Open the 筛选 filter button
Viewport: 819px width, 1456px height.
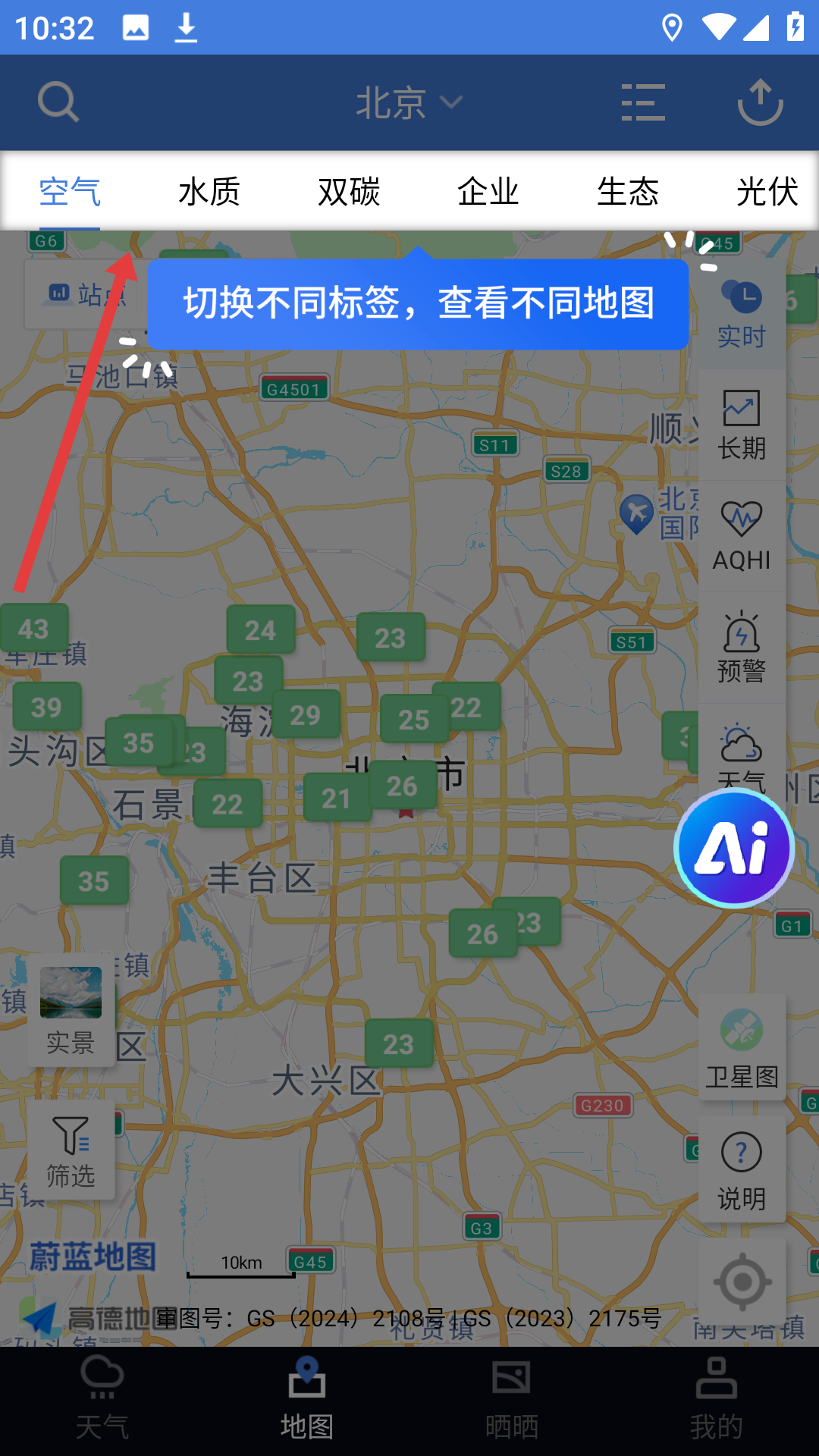71,1150
